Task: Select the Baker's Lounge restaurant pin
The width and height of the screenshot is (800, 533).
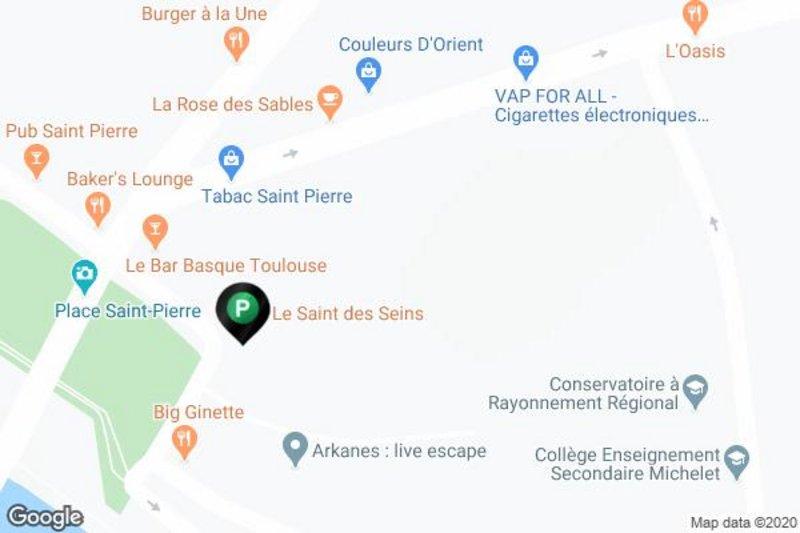Action: [x=97, y=207]
